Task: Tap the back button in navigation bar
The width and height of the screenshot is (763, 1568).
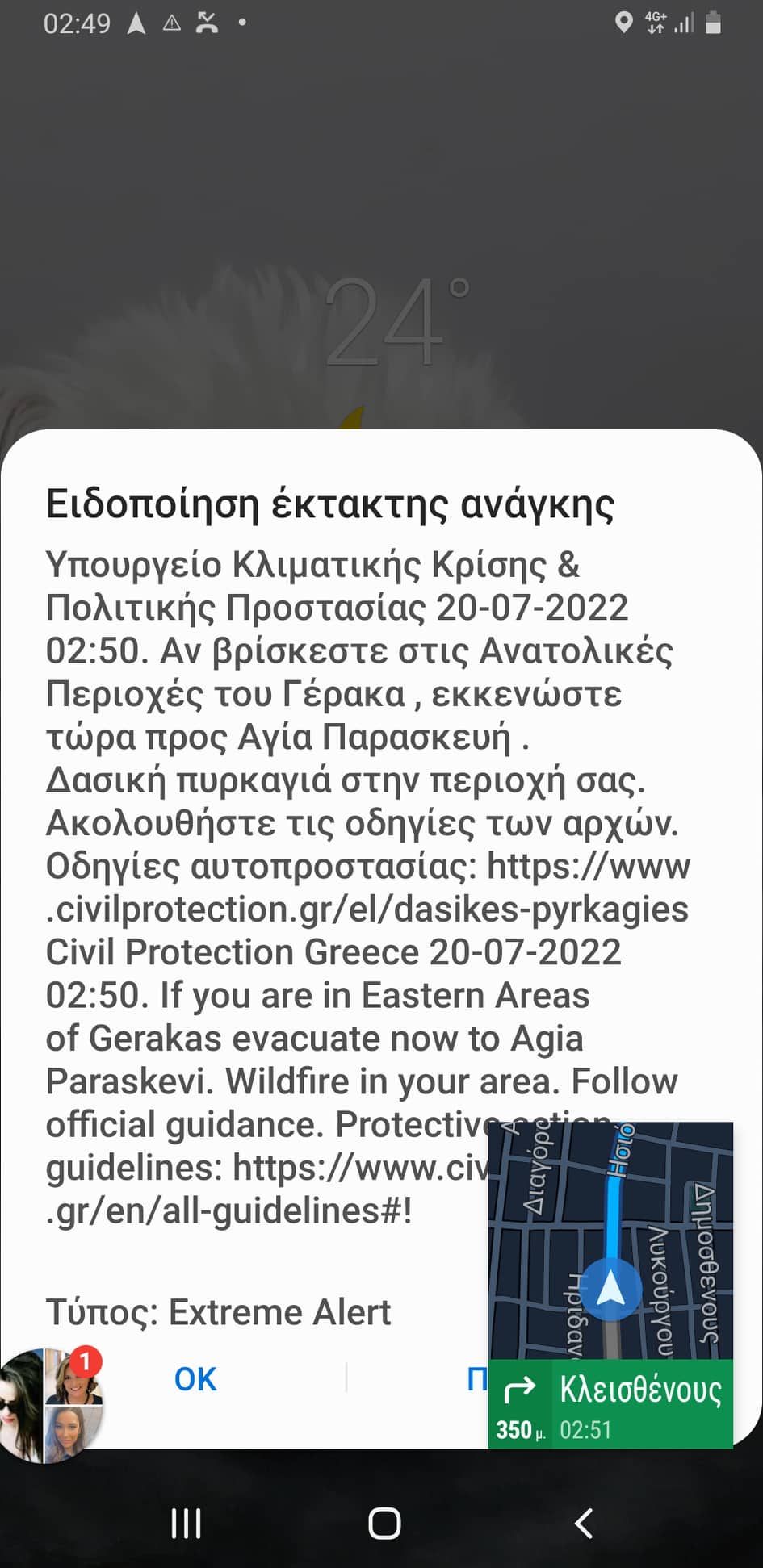Action: click(583, 1524)
